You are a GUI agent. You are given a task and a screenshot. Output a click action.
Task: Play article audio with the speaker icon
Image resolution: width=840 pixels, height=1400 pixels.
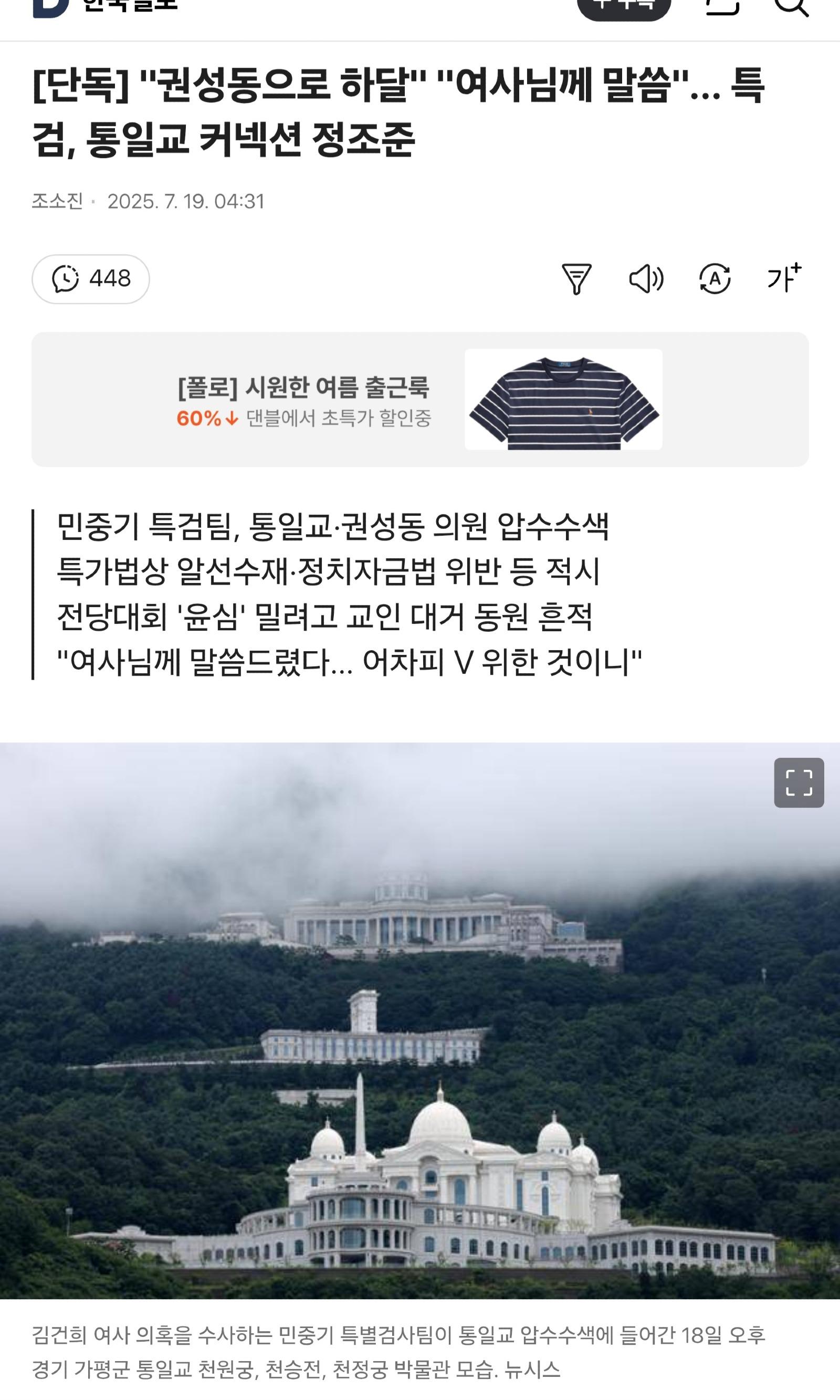point(647,278)
